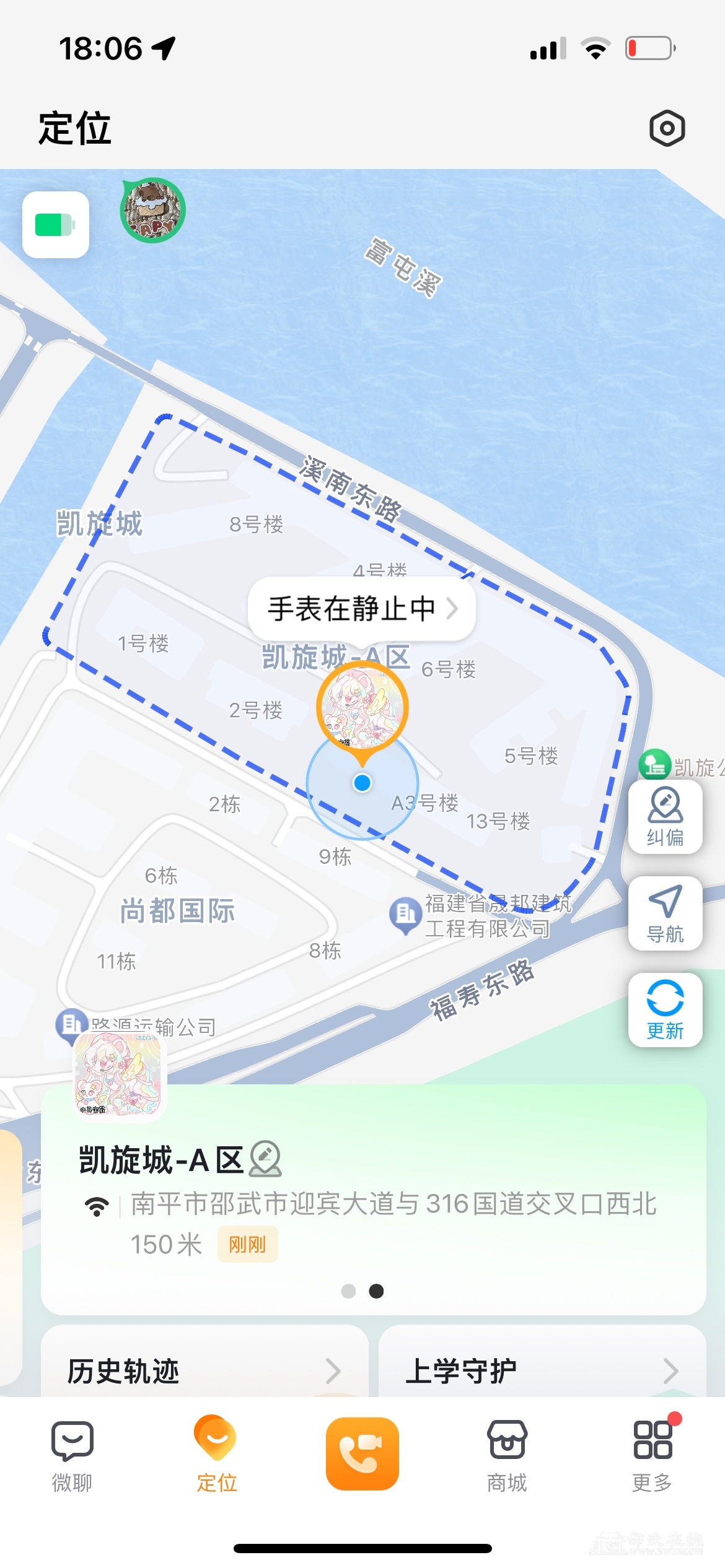Start 导航 navigation to watch
Viewport: 725px width, 1568px height.
point(665,913)
